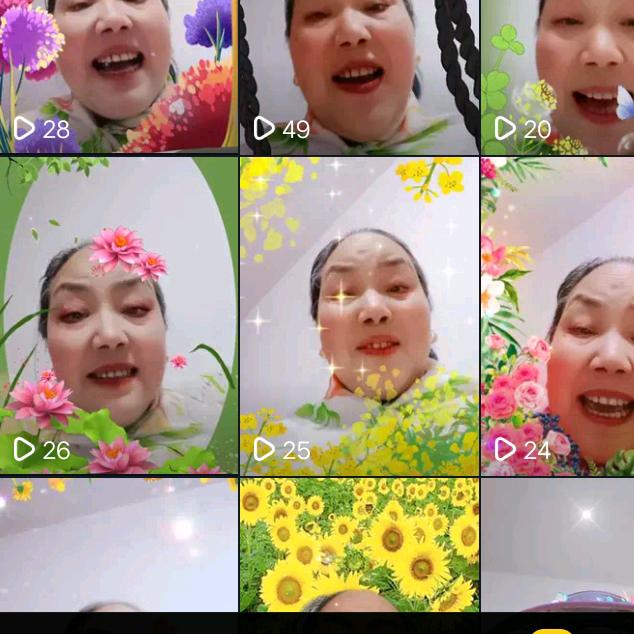Open the video with 24 plays

(557, 315)
